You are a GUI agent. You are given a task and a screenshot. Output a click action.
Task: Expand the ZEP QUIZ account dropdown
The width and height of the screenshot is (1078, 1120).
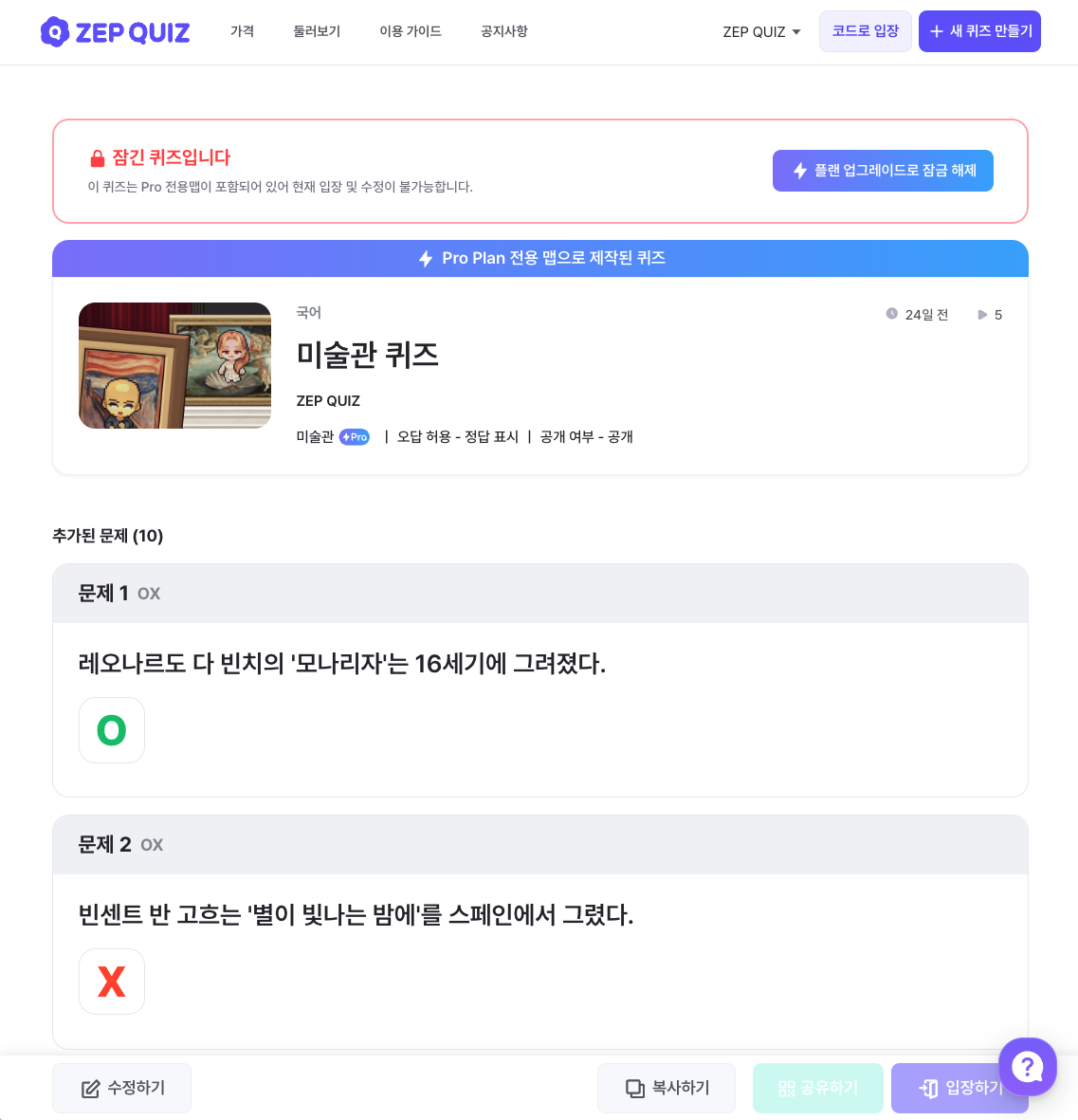tap(761, 31)
